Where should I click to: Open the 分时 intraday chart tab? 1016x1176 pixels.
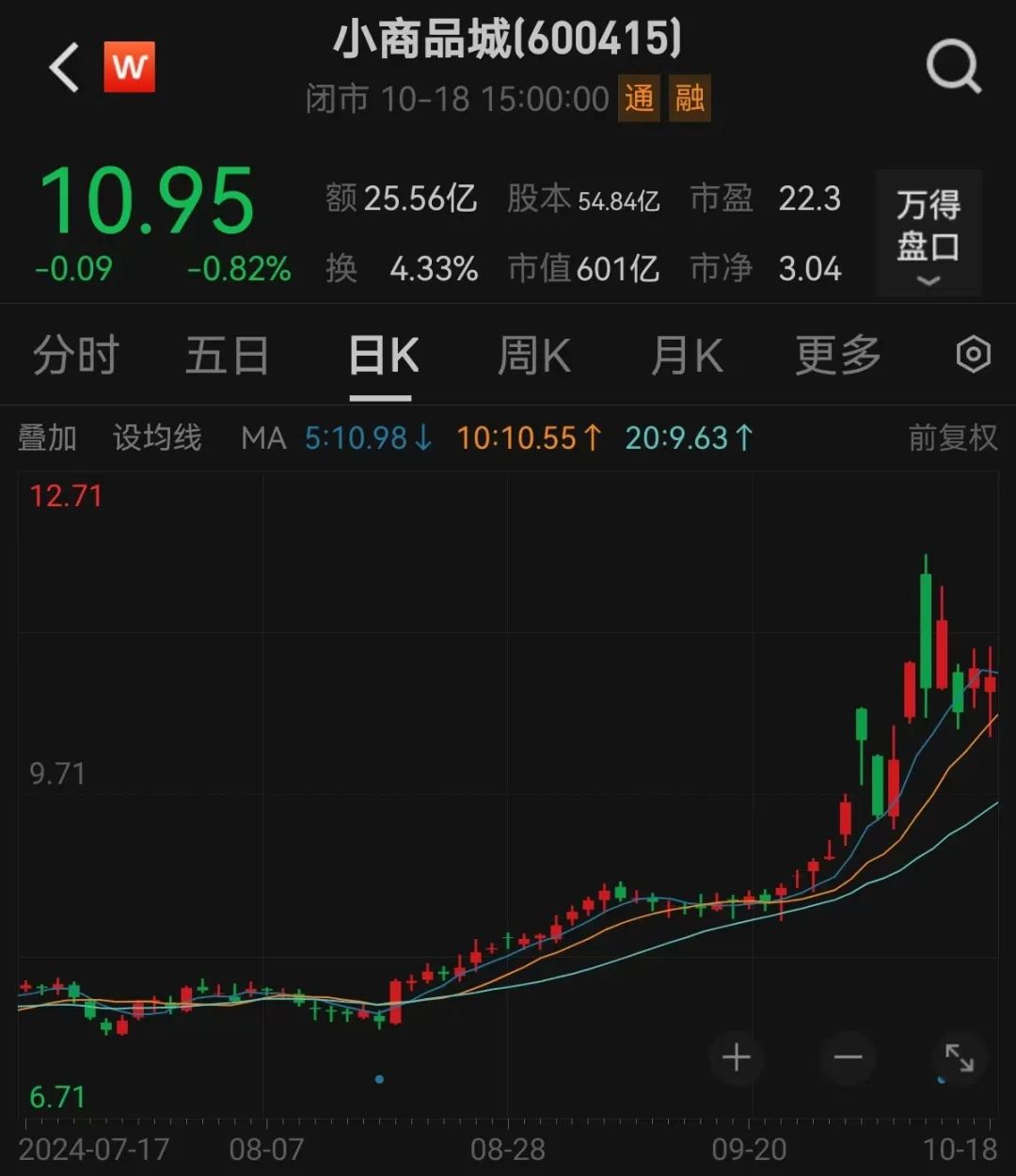pyautogui.click(x=74, y=356)
